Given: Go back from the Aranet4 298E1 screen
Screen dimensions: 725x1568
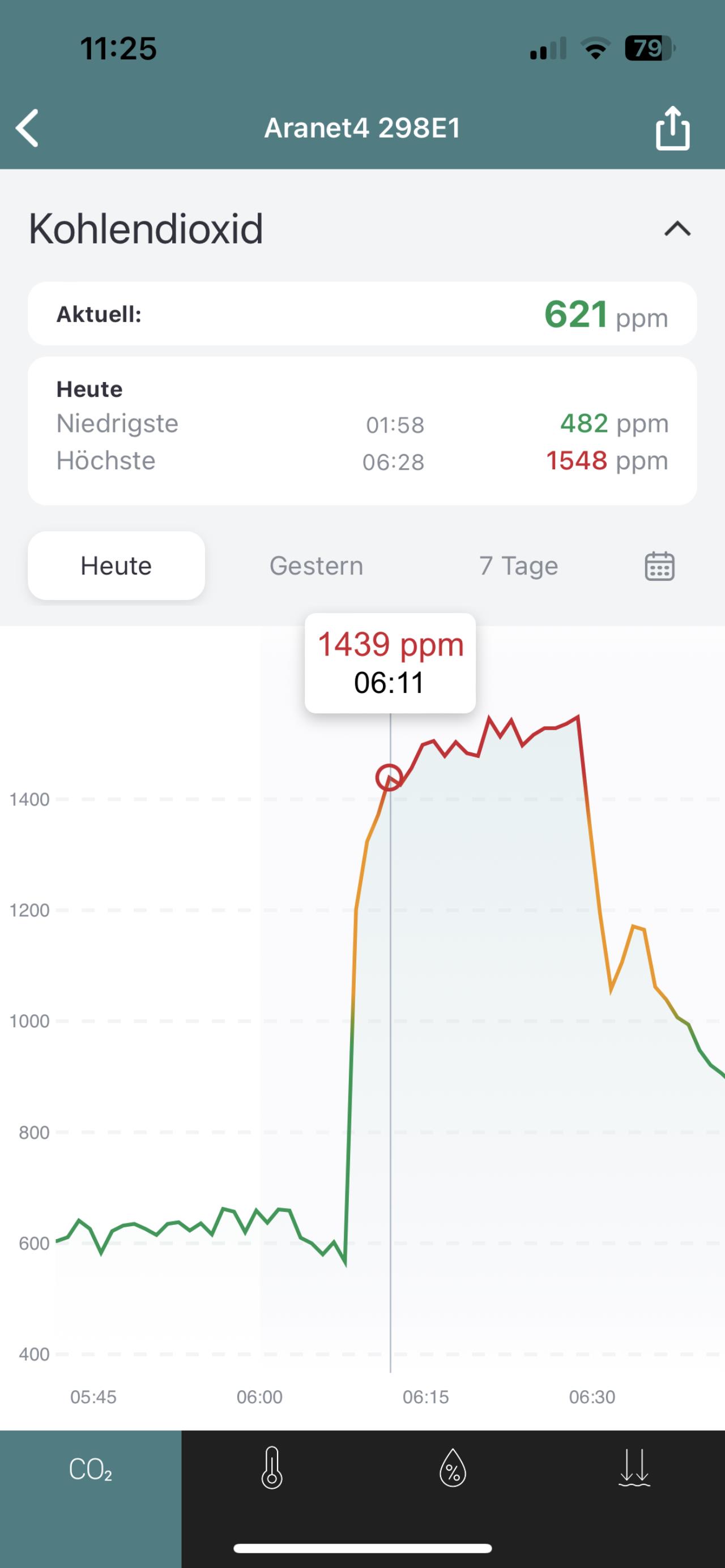Looking at the screenshot, I should 28,128.
